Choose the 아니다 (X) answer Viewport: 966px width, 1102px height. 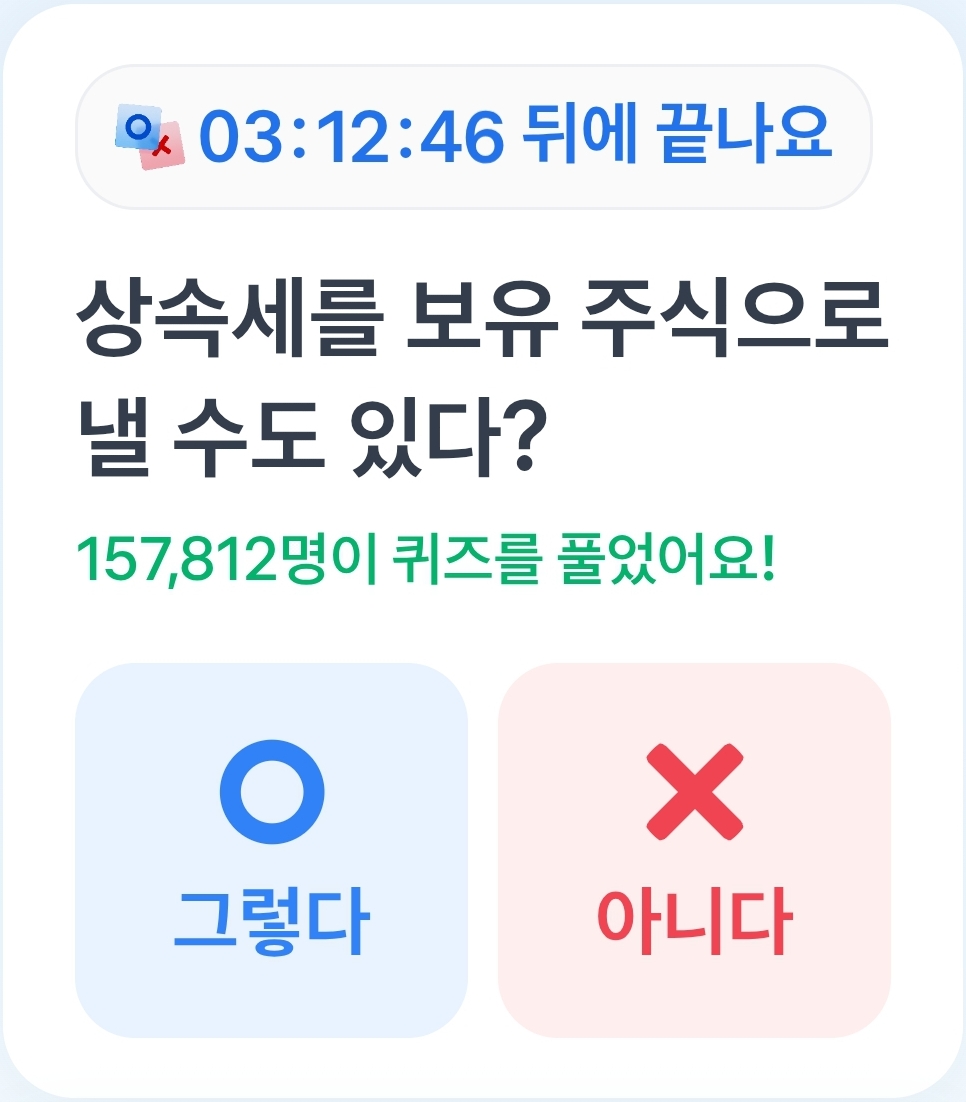coord(694,850)
